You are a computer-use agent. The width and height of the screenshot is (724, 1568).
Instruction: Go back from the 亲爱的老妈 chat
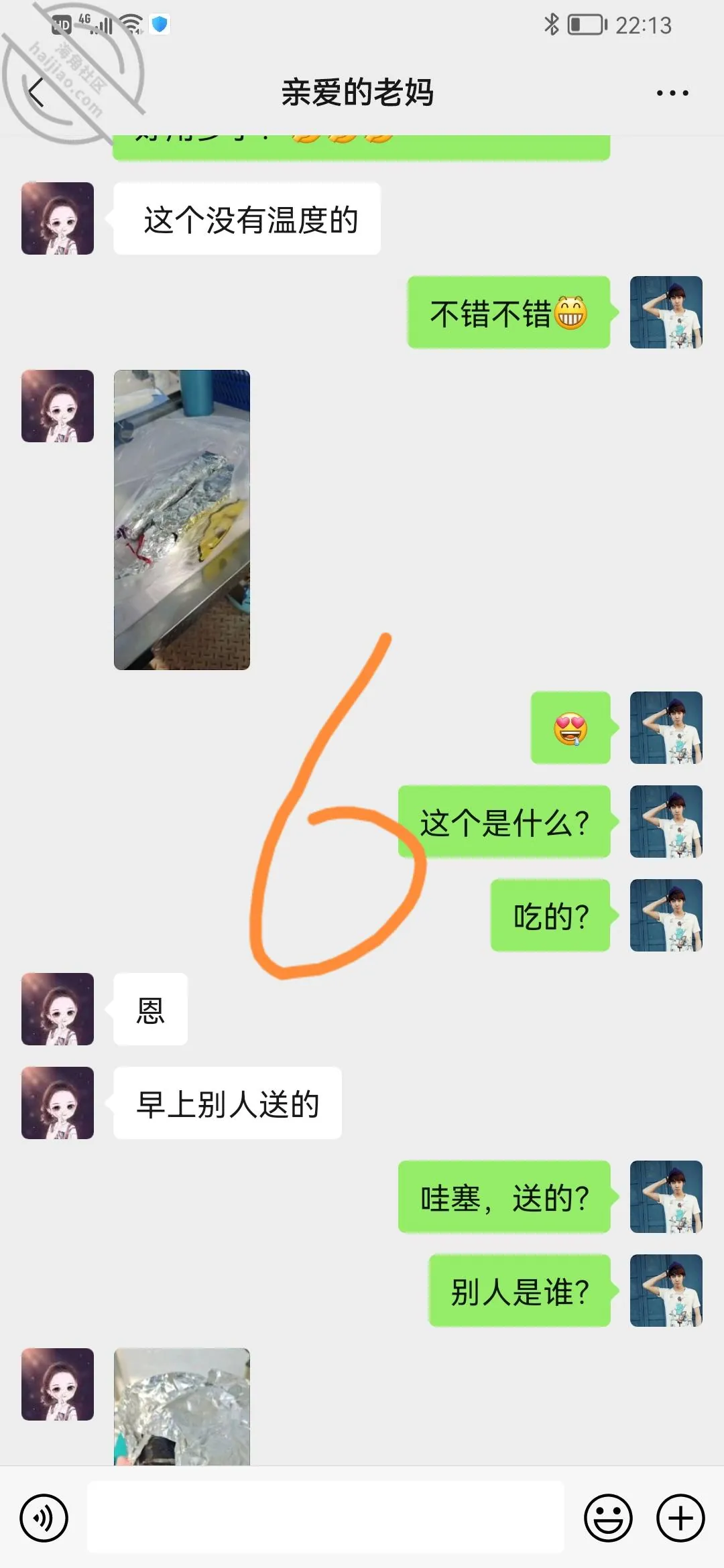point(36,92)
